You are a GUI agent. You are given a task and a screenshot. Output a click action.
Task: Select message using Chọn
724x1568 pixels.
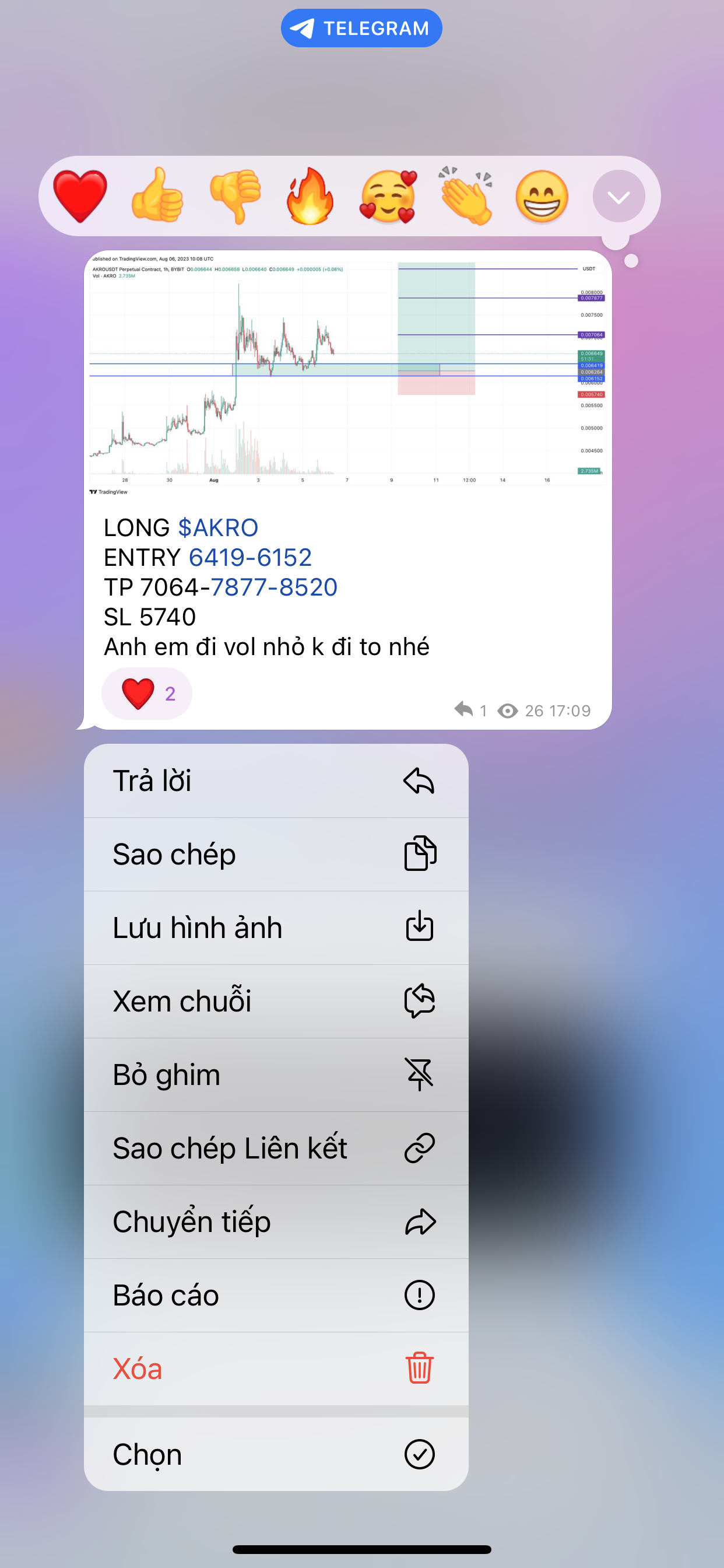[276, 1454]
